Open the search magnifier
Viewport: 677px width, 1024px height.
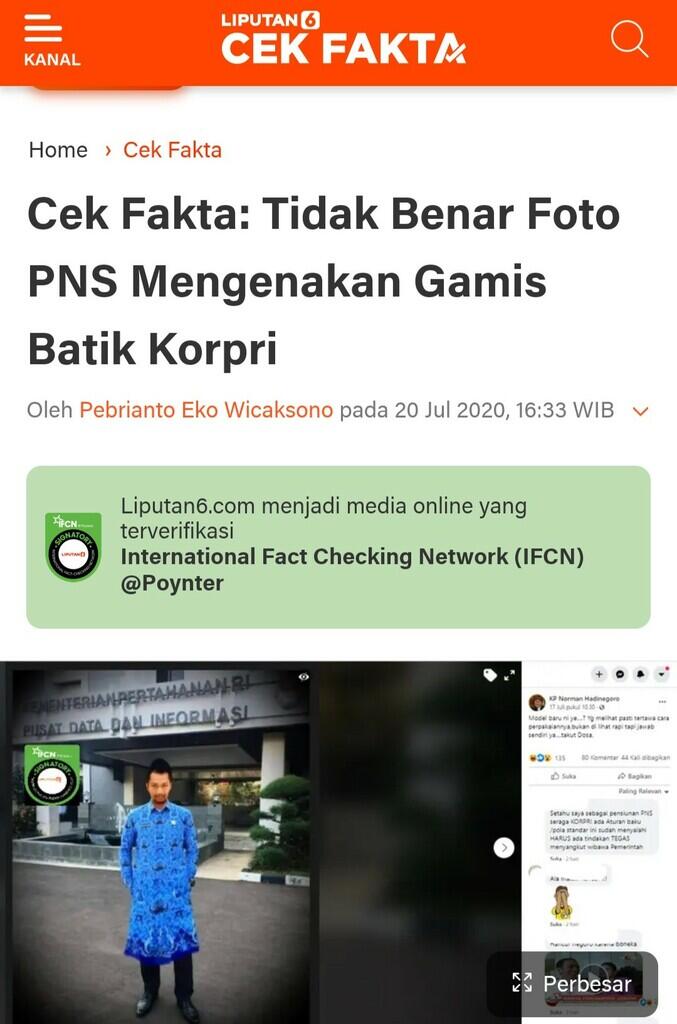click(629, 40)
